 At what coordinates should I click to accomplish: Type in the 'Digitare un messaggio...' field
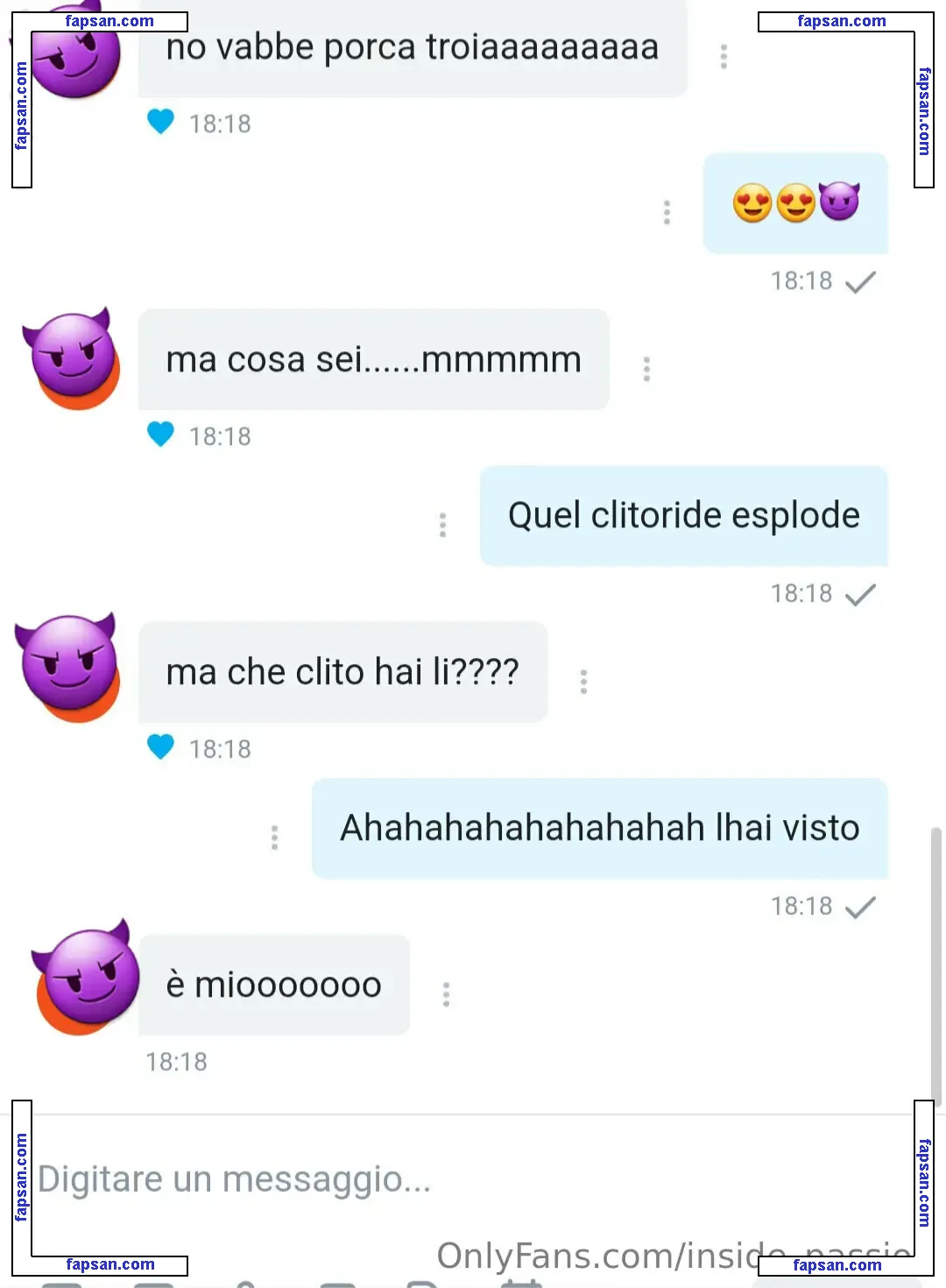point(438,1179)
